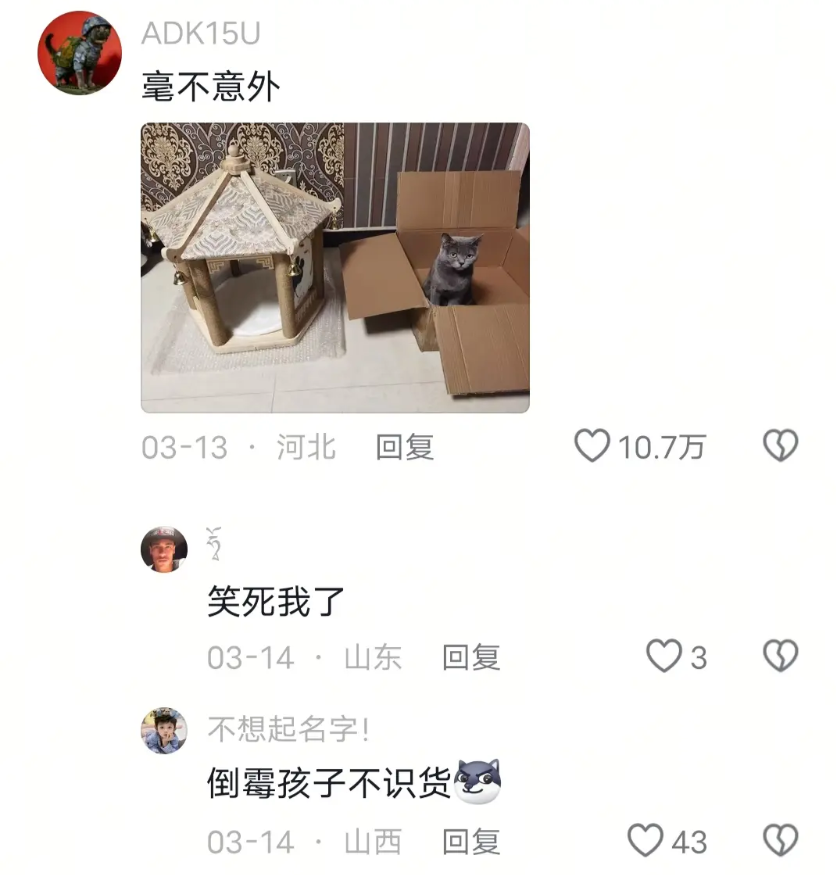Like the 倒霉孩子不识货 comment
Viewport: 836px width, 875px height.
coord(646,841)
